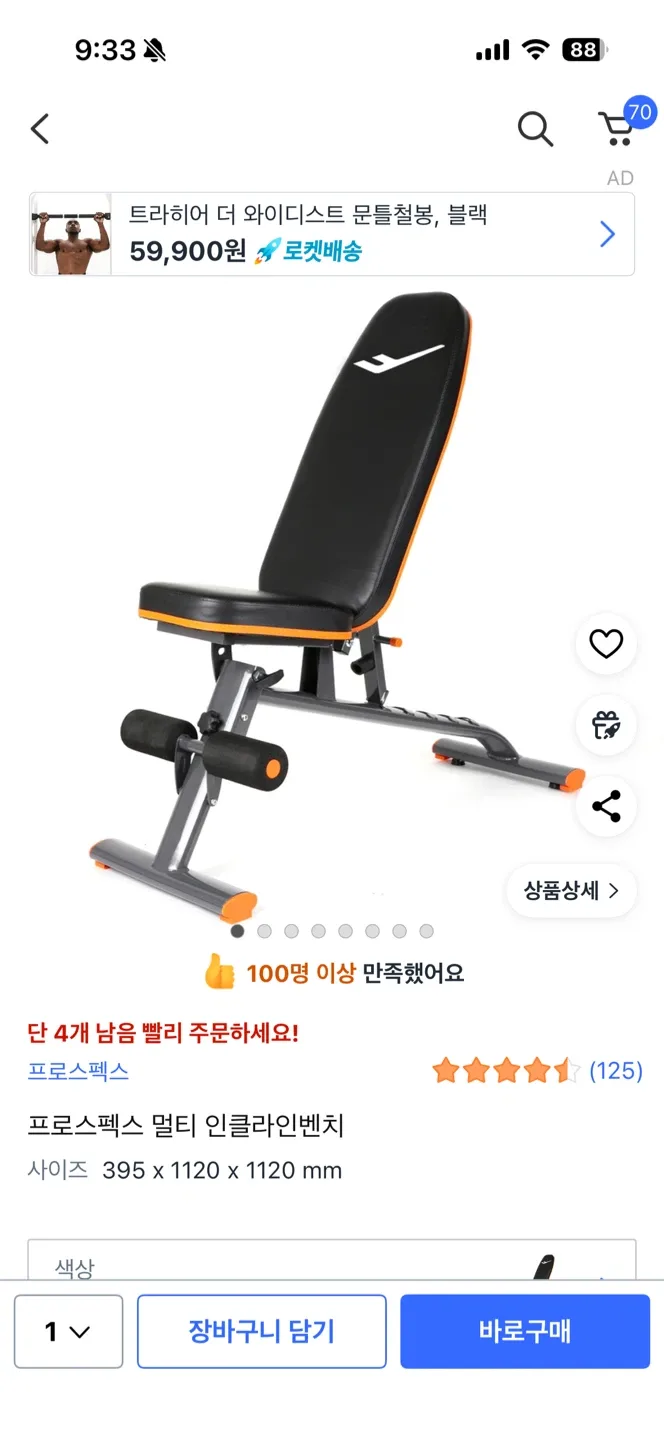Image resolution: width=664 pixels, height=1440 pixels.
Task: Tap the gift icon button
Action: click(x=606, y=725)
